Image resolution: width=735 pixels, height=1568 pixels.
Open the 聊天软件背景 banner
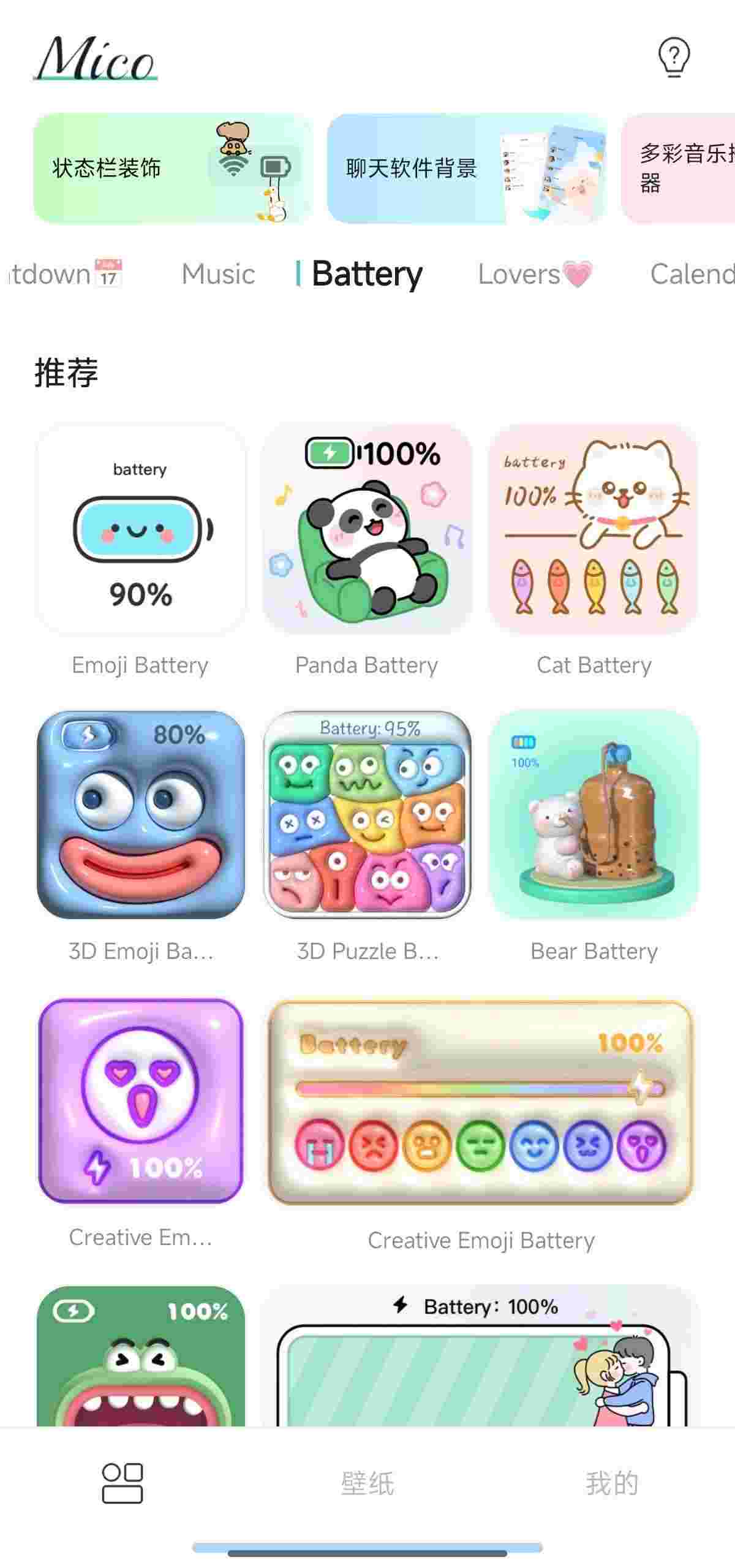point(467,168)
